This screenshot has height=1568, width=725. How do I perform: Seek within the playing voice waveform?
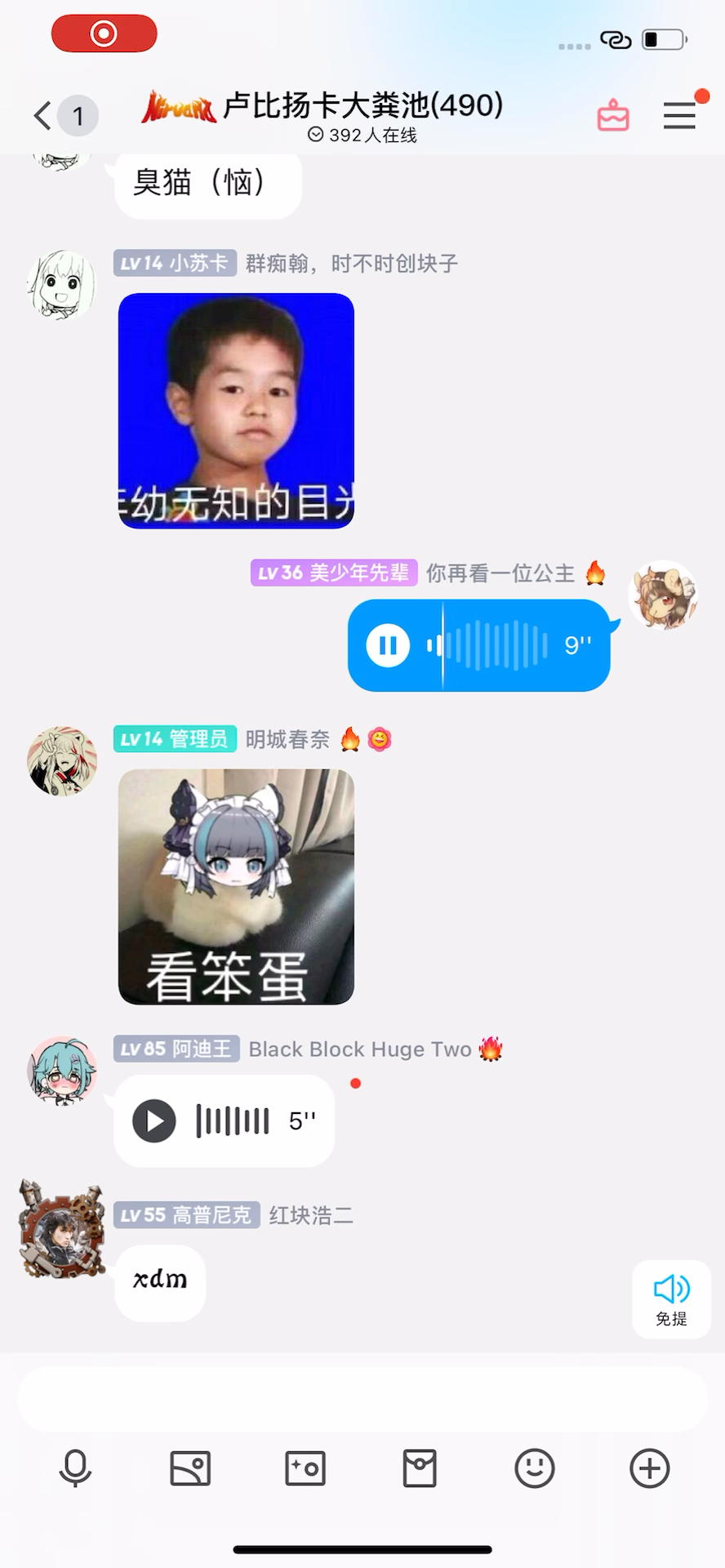point(487,645)
